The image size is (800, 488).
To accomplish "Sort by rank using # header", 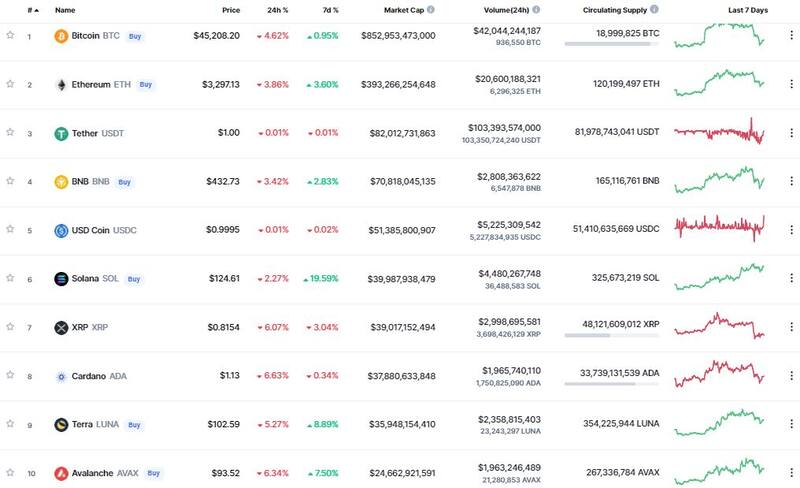I will (x=33, y=9).
